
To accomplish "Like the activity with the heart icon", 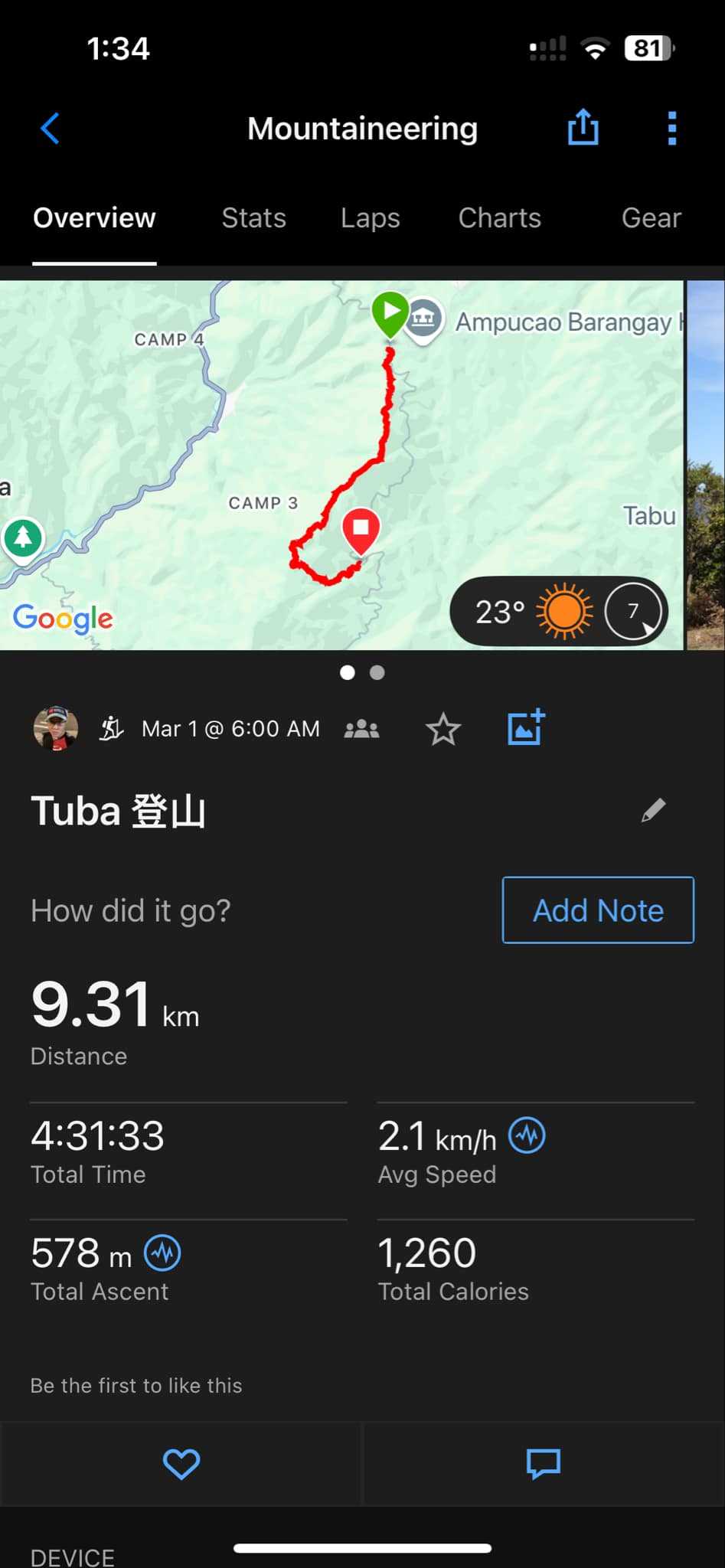I will 181,1464.
